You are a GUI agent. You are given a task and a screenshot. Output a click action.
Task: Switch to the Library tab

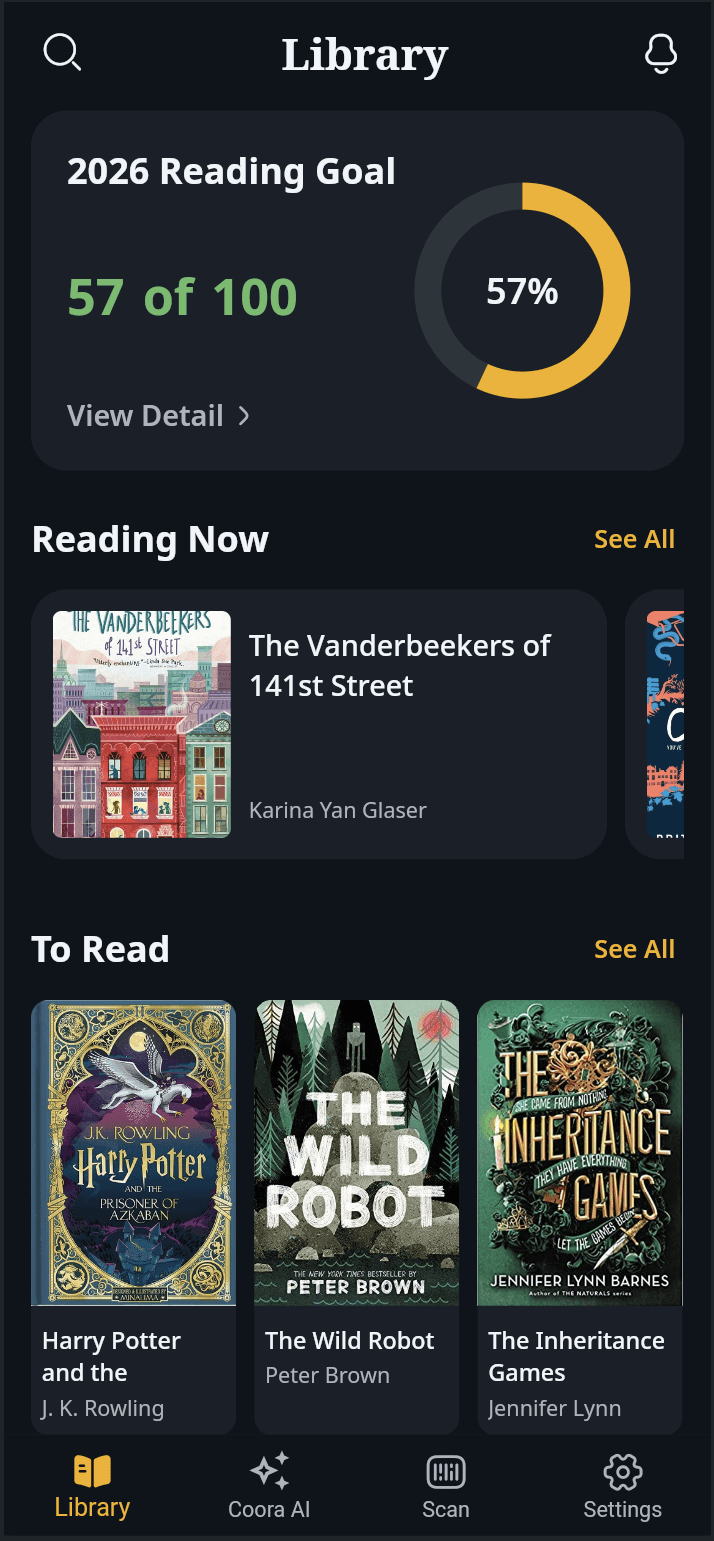coord(92,1486)
